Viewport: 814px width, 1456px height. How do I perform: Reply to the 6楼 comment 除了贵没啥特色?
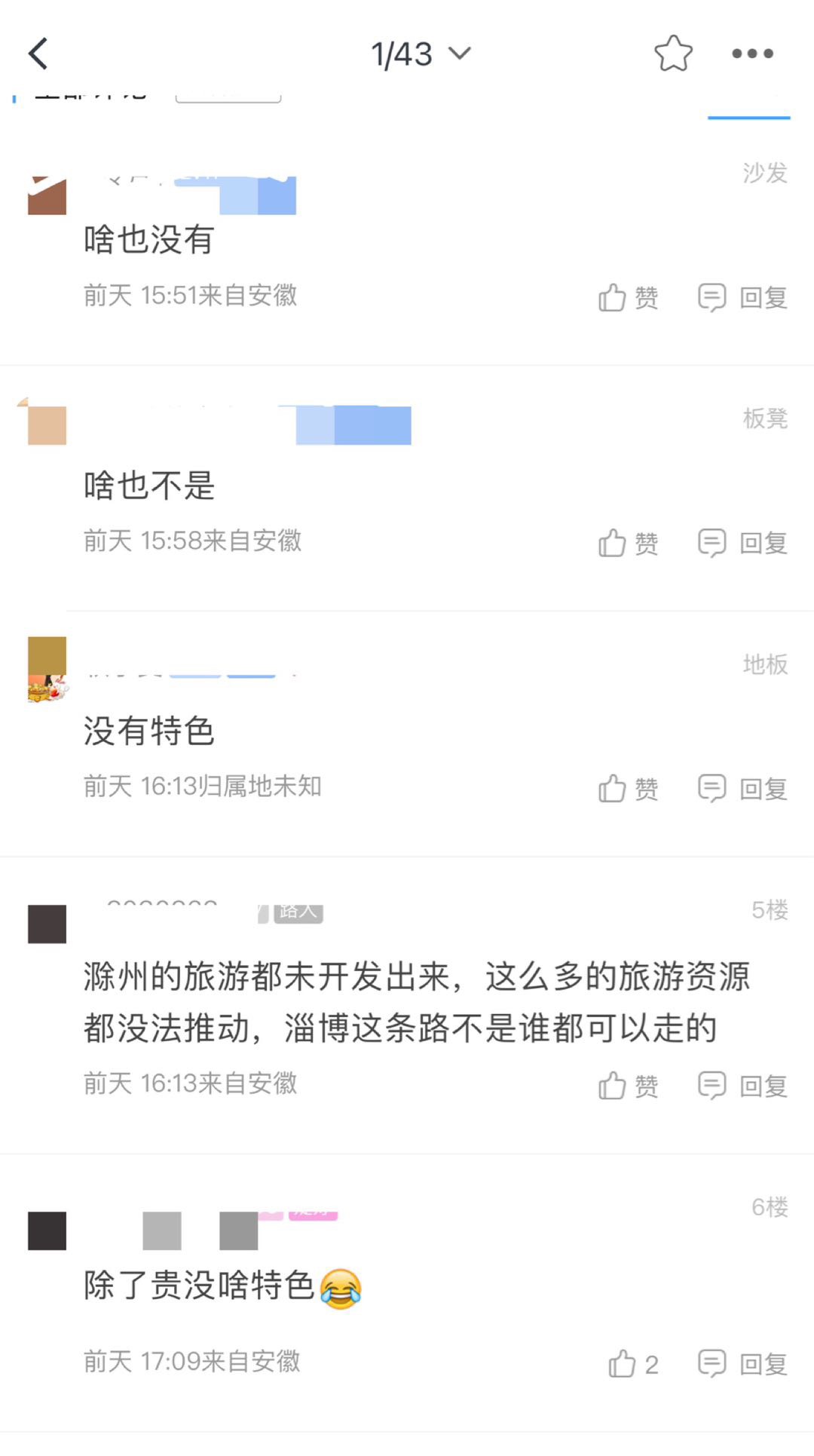point(743,1364)
